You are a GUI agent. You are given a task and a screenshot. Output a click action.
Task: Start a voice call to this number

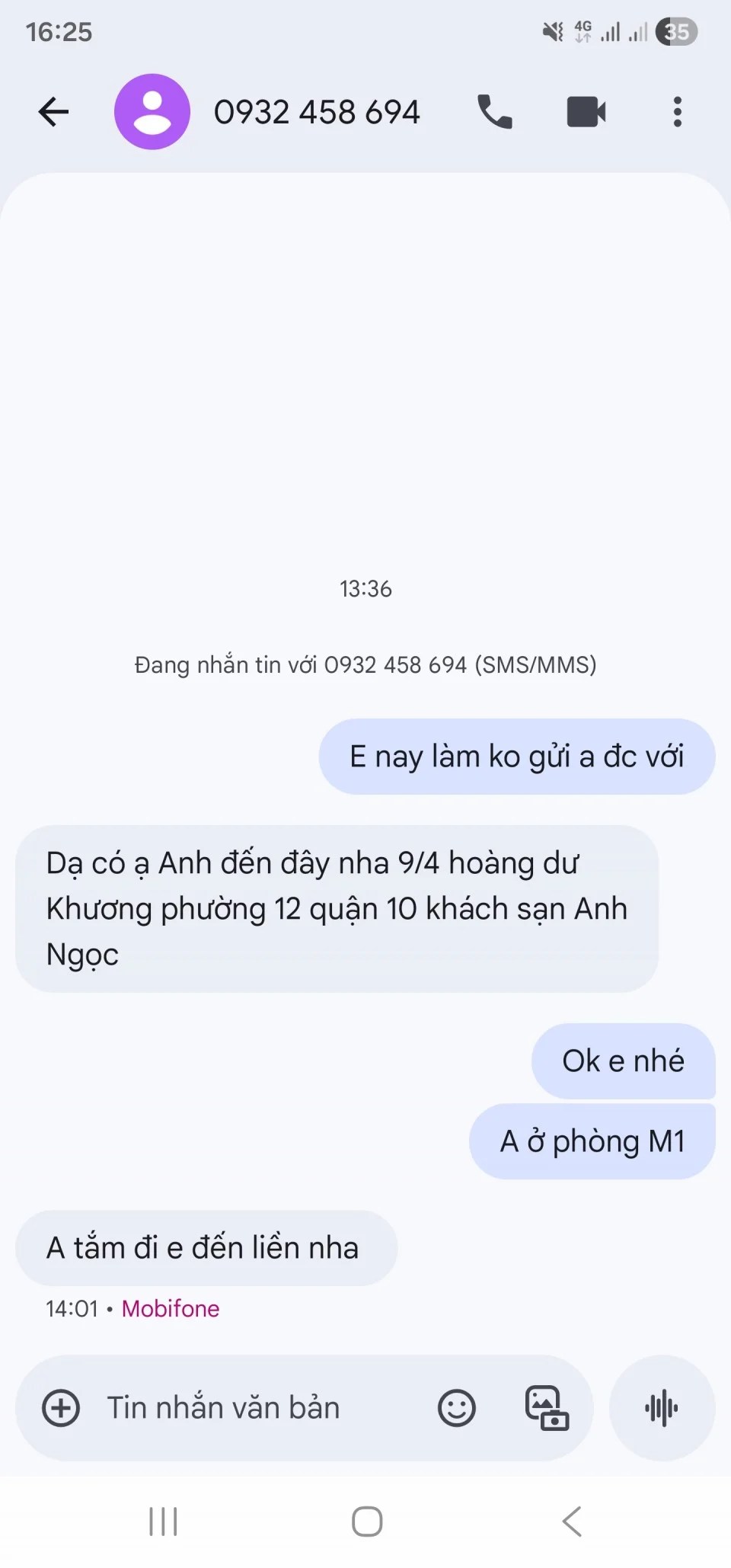(495, 112)
